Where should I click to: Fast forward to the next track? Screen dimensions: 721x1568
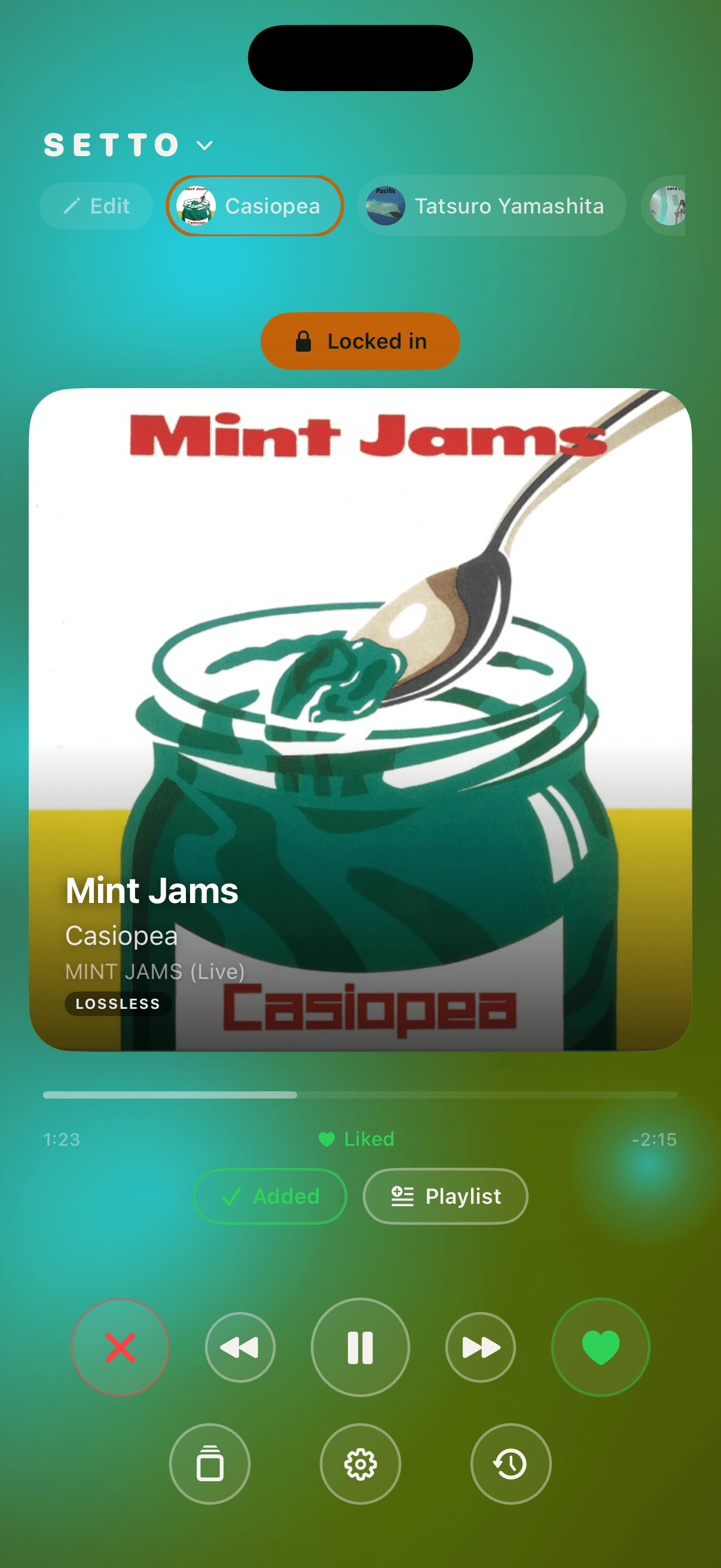click(x=480, y=1347)
